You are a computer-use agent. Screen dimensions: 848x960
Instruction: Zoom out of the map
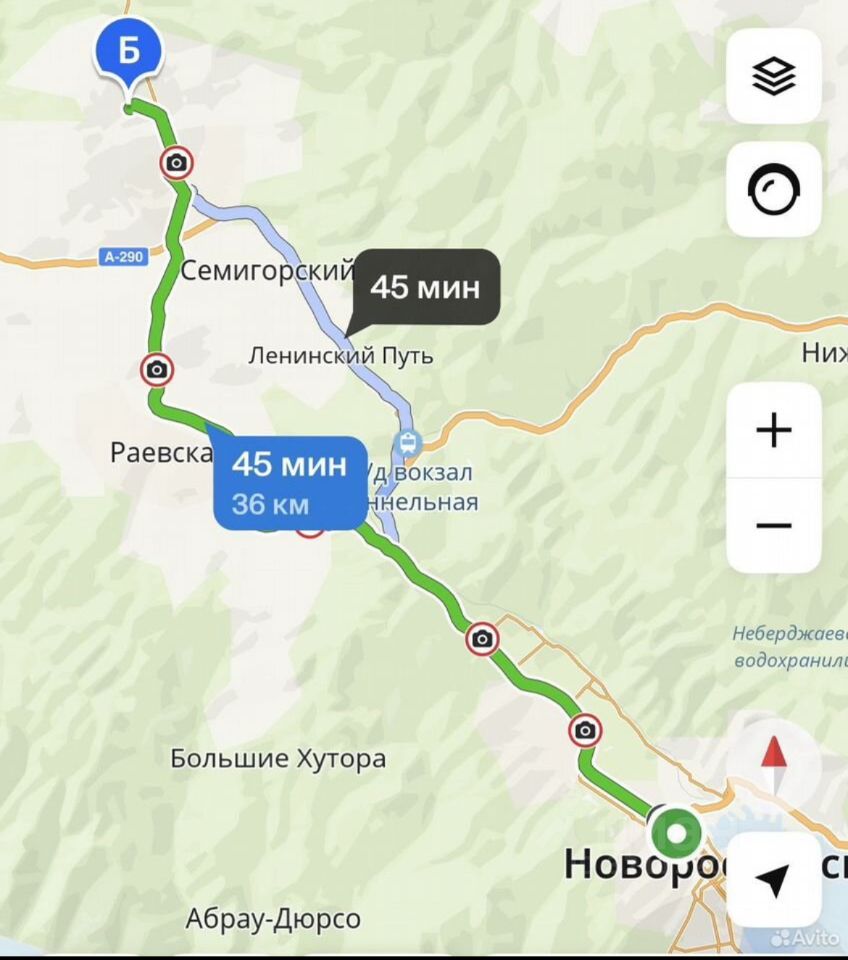(773, 525)
